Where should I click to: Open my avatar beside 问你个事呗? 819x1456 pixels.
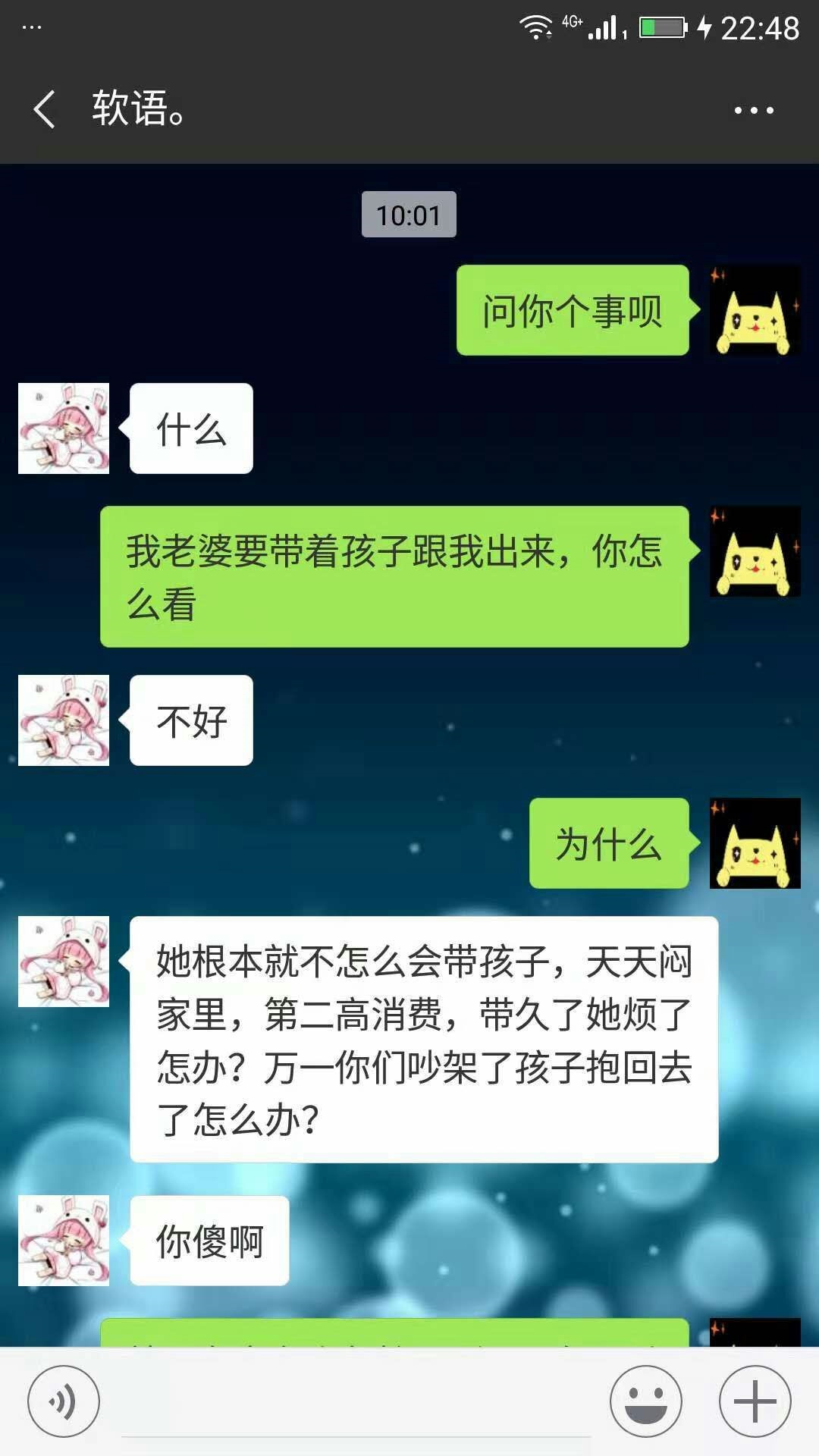coord(755,310)
